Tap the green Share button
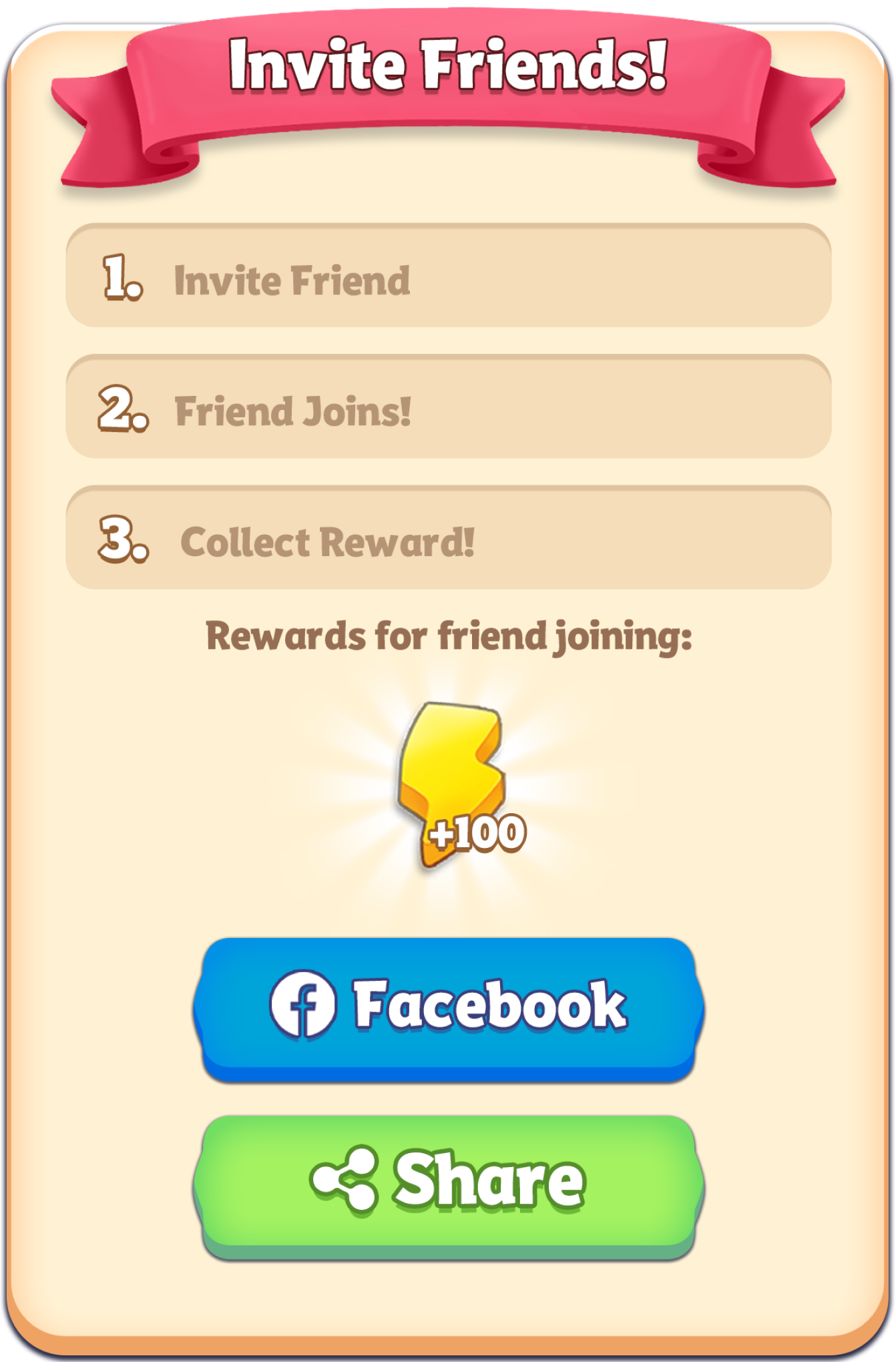Image resolution: width=896 pixels, height=1362 pixels. (449, 1182)
